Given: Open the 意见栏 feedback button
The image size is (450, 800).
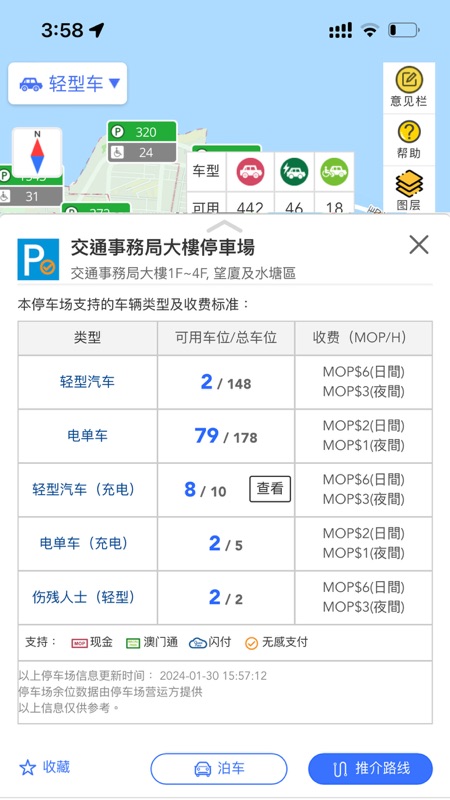Looking at the screenshot, I should coord(409,88).
